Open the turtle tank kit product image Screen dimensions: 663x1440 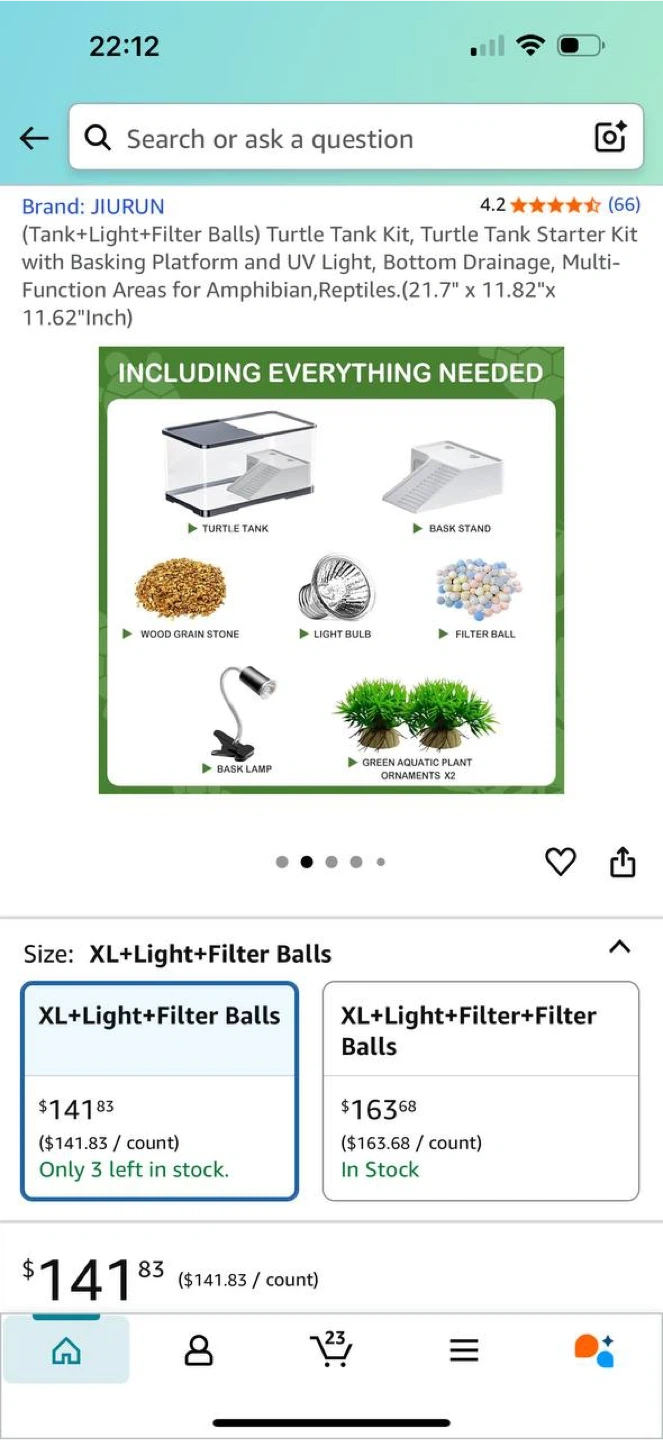[331, 570]
